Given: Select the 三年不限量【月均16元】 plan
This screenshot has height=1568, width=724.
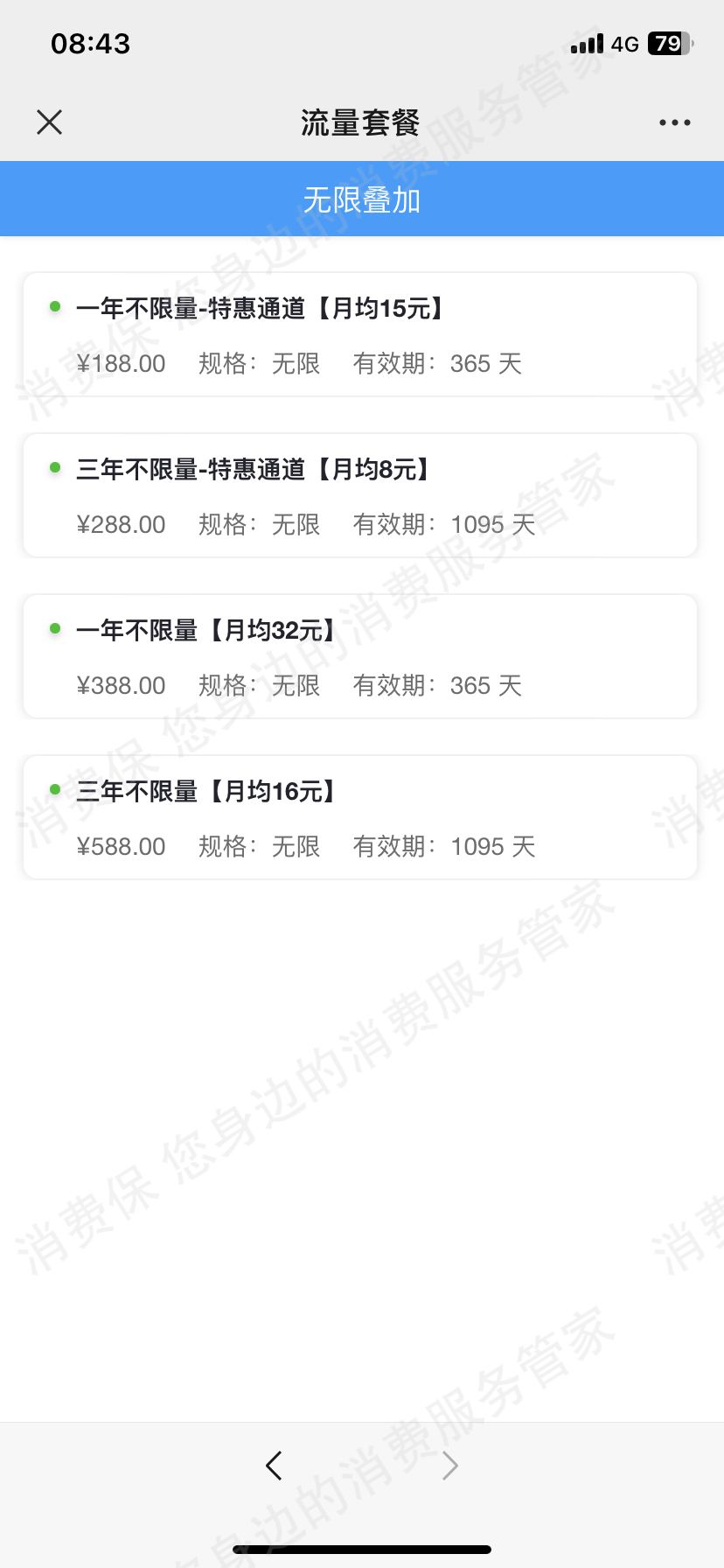Looking at the screenshot, I should (x=360, y=818).
